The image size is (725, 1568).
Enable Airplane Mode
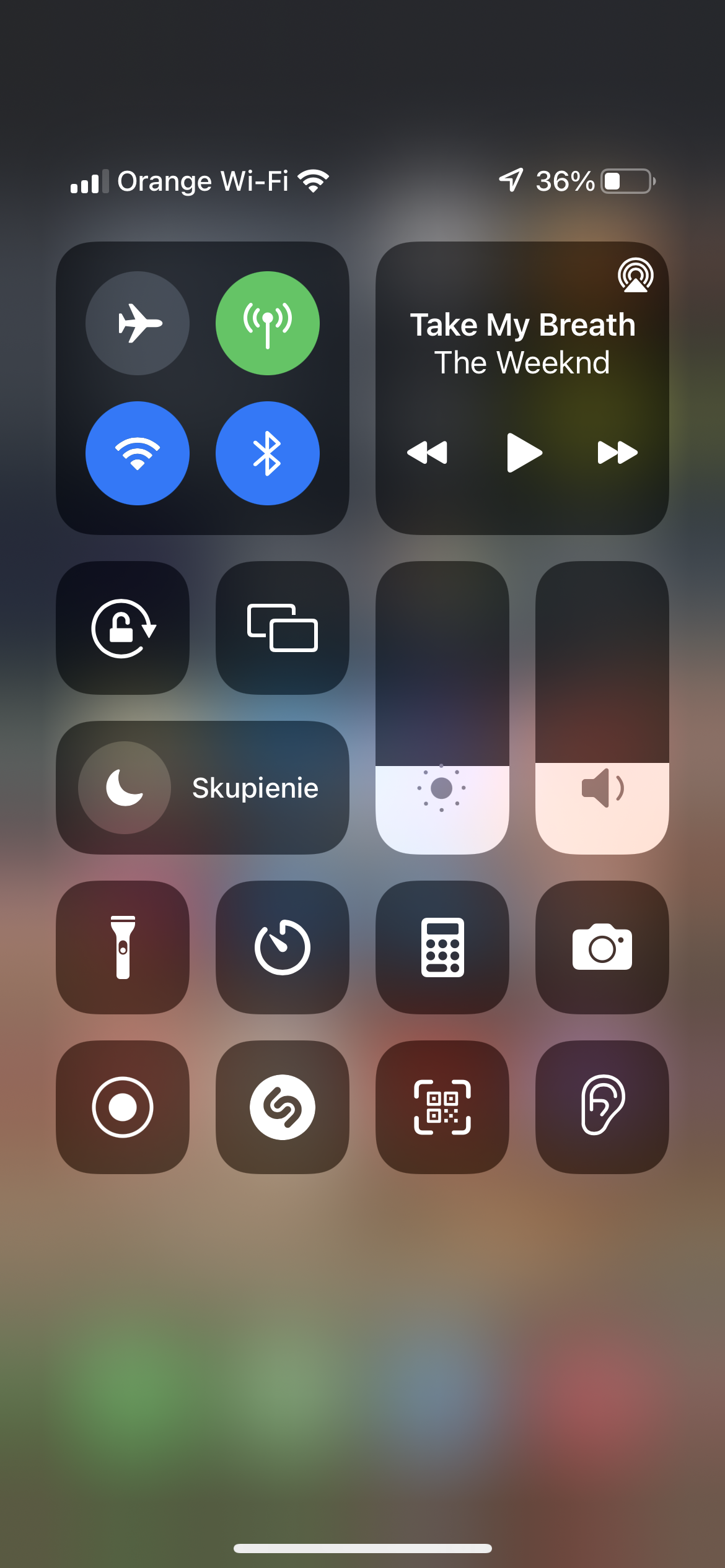click(x=138, y=323)
